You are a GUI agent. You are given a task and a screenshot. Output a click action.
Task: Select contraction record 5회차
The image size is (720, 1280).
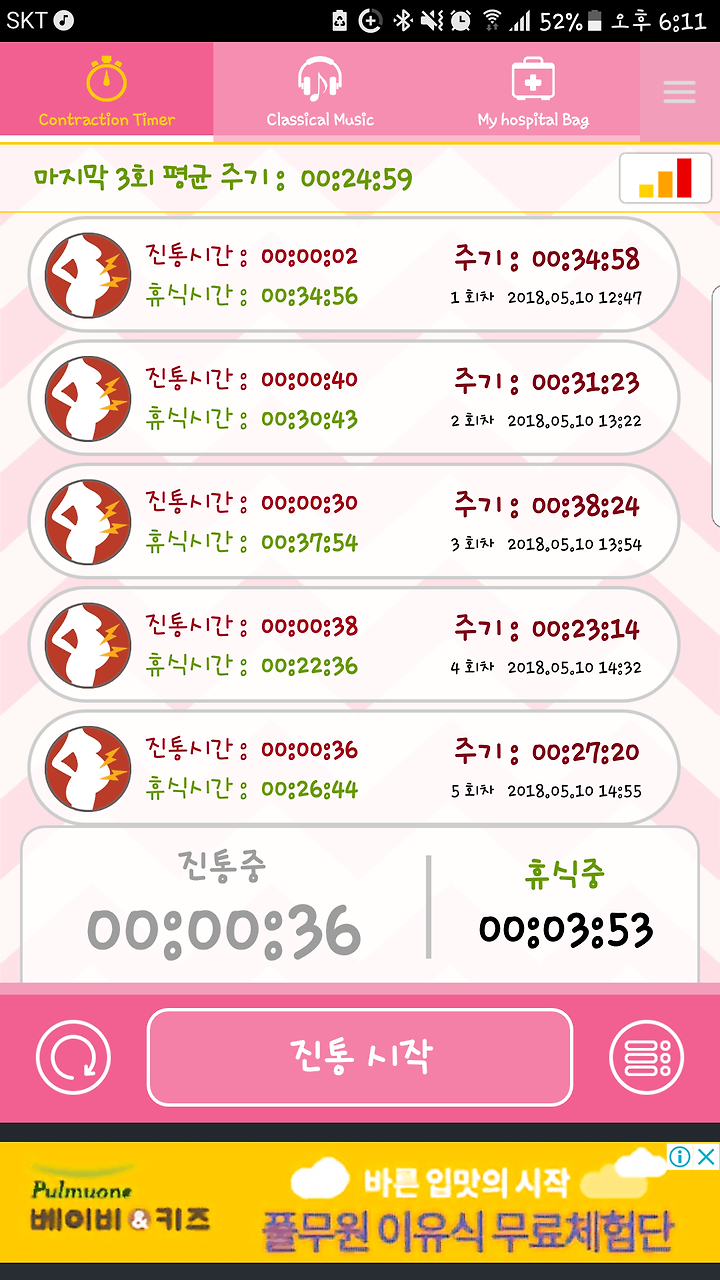(x=353, y=767)
